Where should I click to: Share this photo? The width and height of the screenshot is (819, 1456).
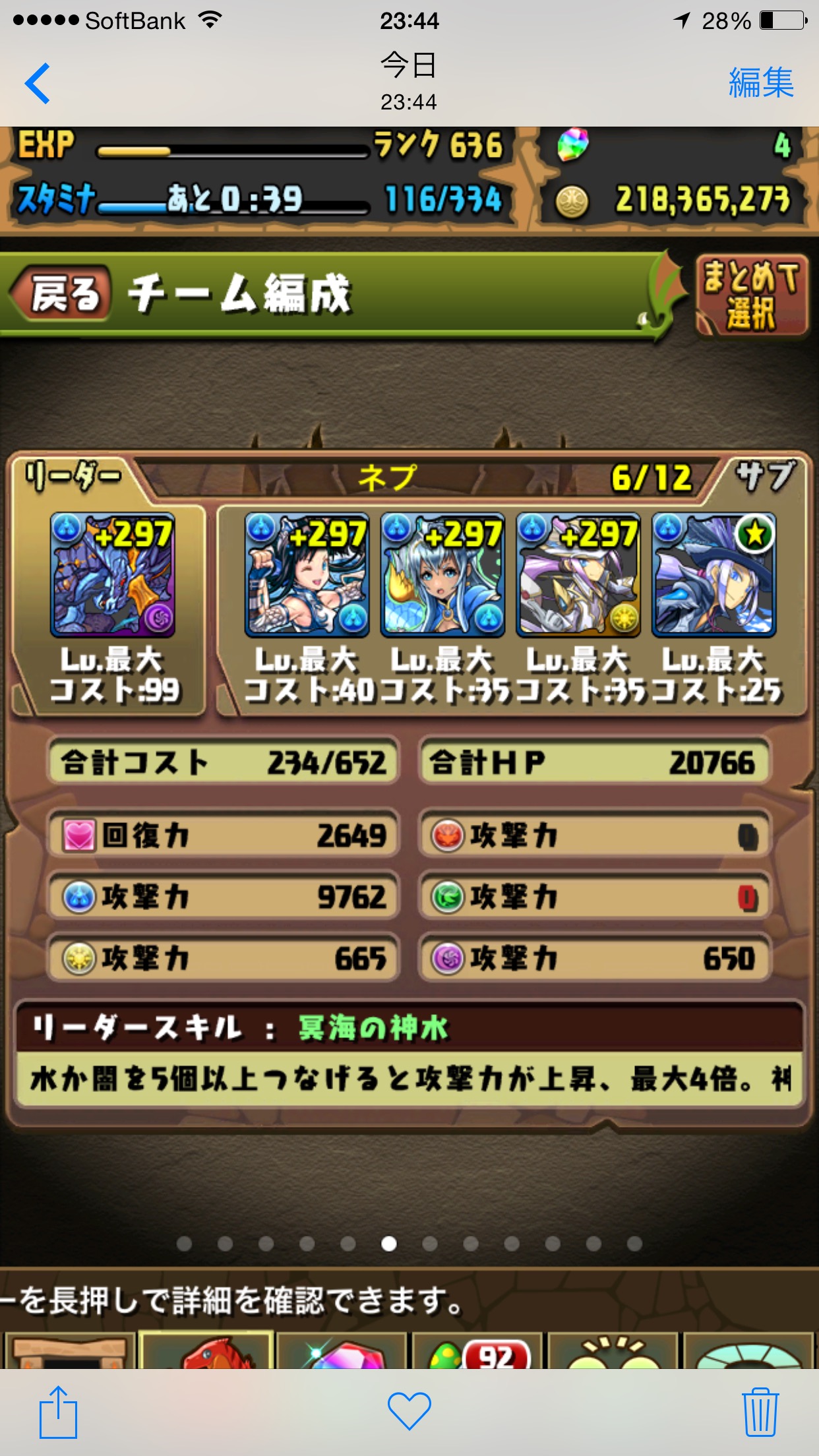[58, 1412]
